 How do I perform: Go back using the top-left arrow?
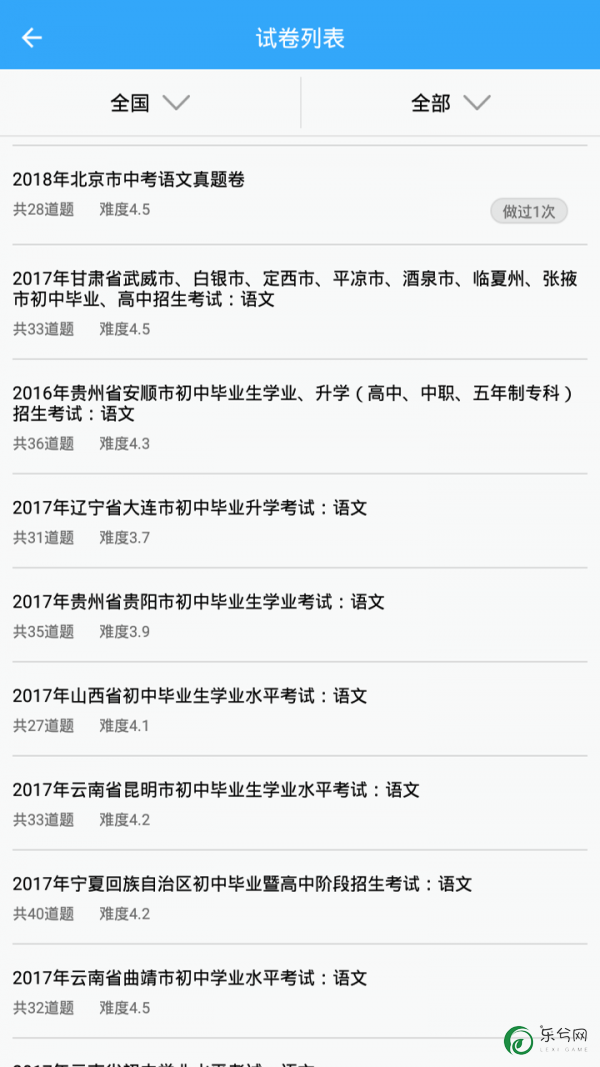(32, 37)
